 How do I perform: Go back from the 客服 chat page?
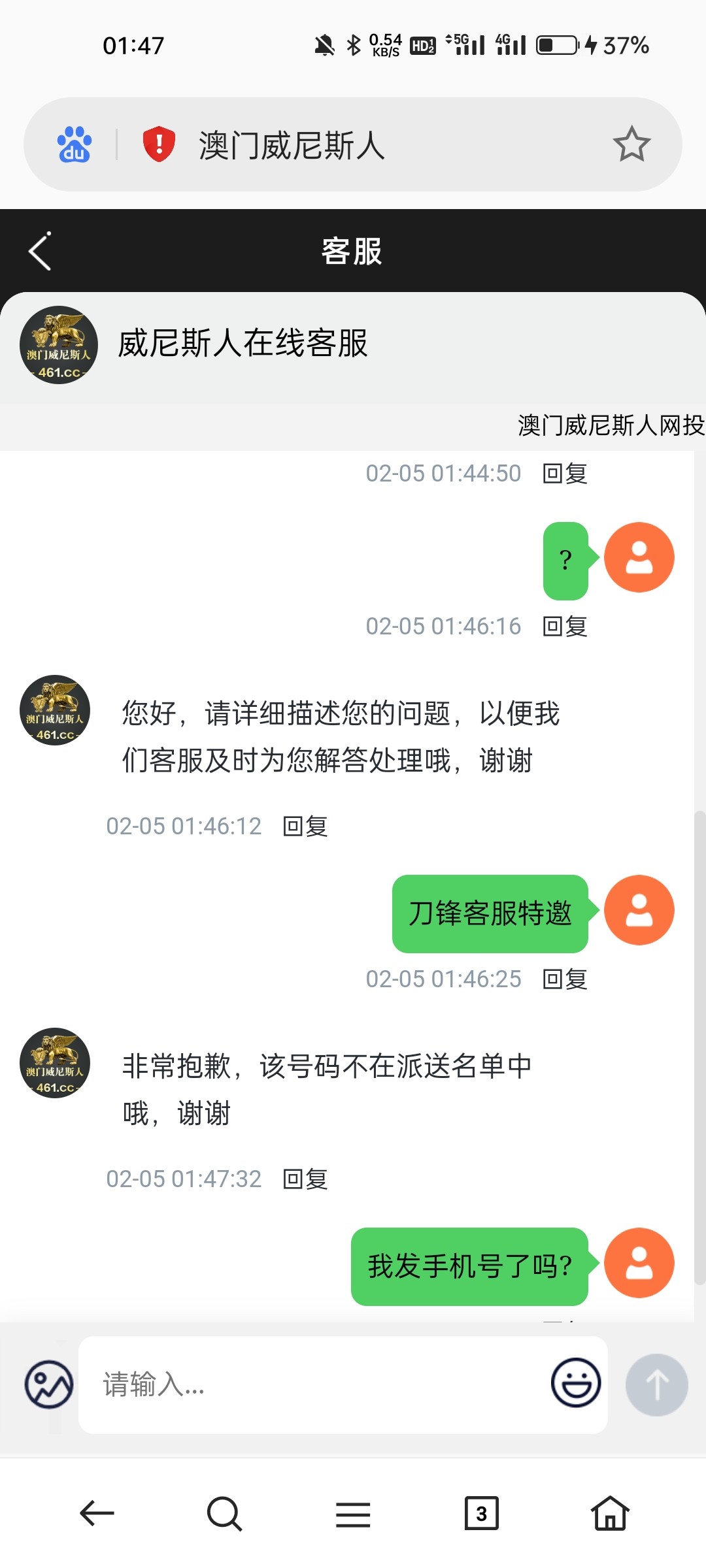coord(40,252)
